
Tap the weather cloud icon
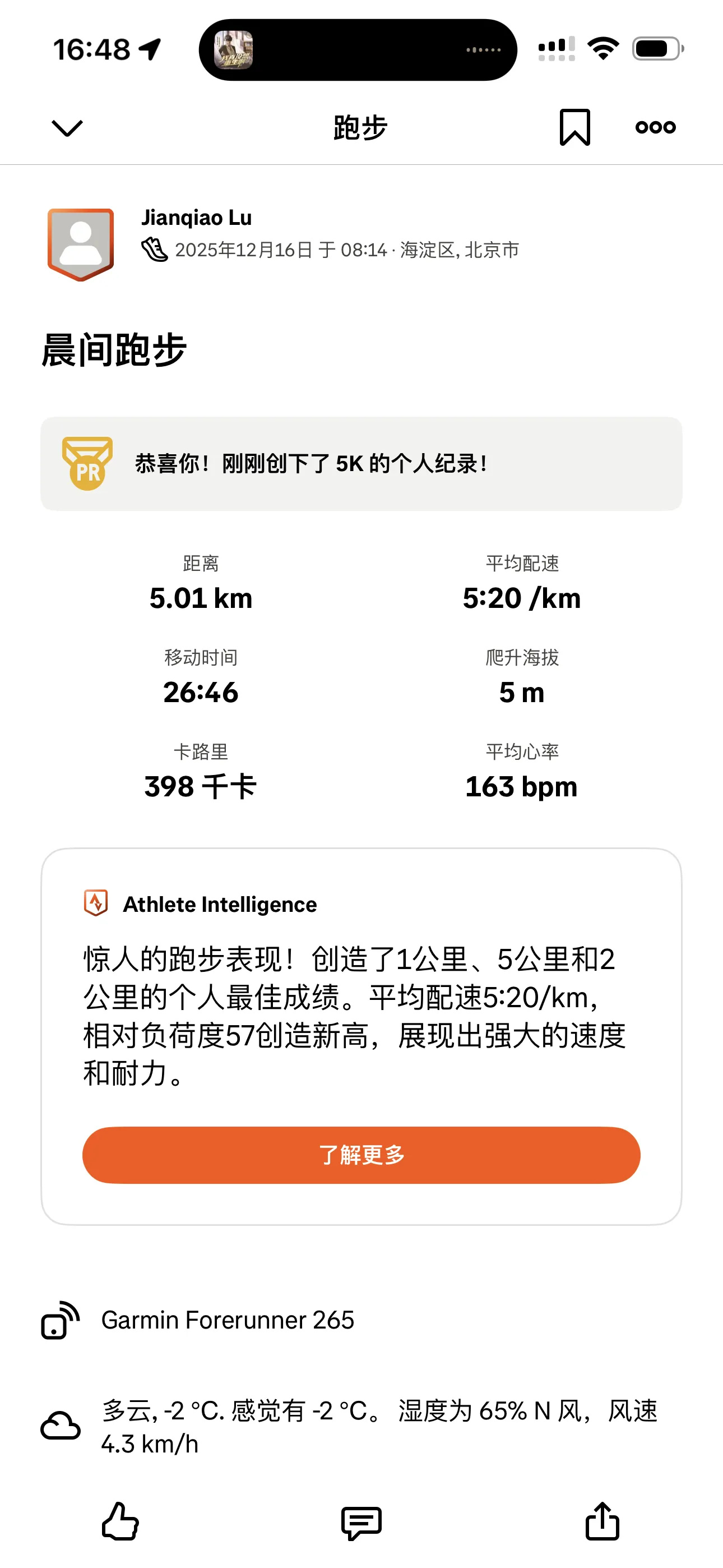tap(59, 1425)
